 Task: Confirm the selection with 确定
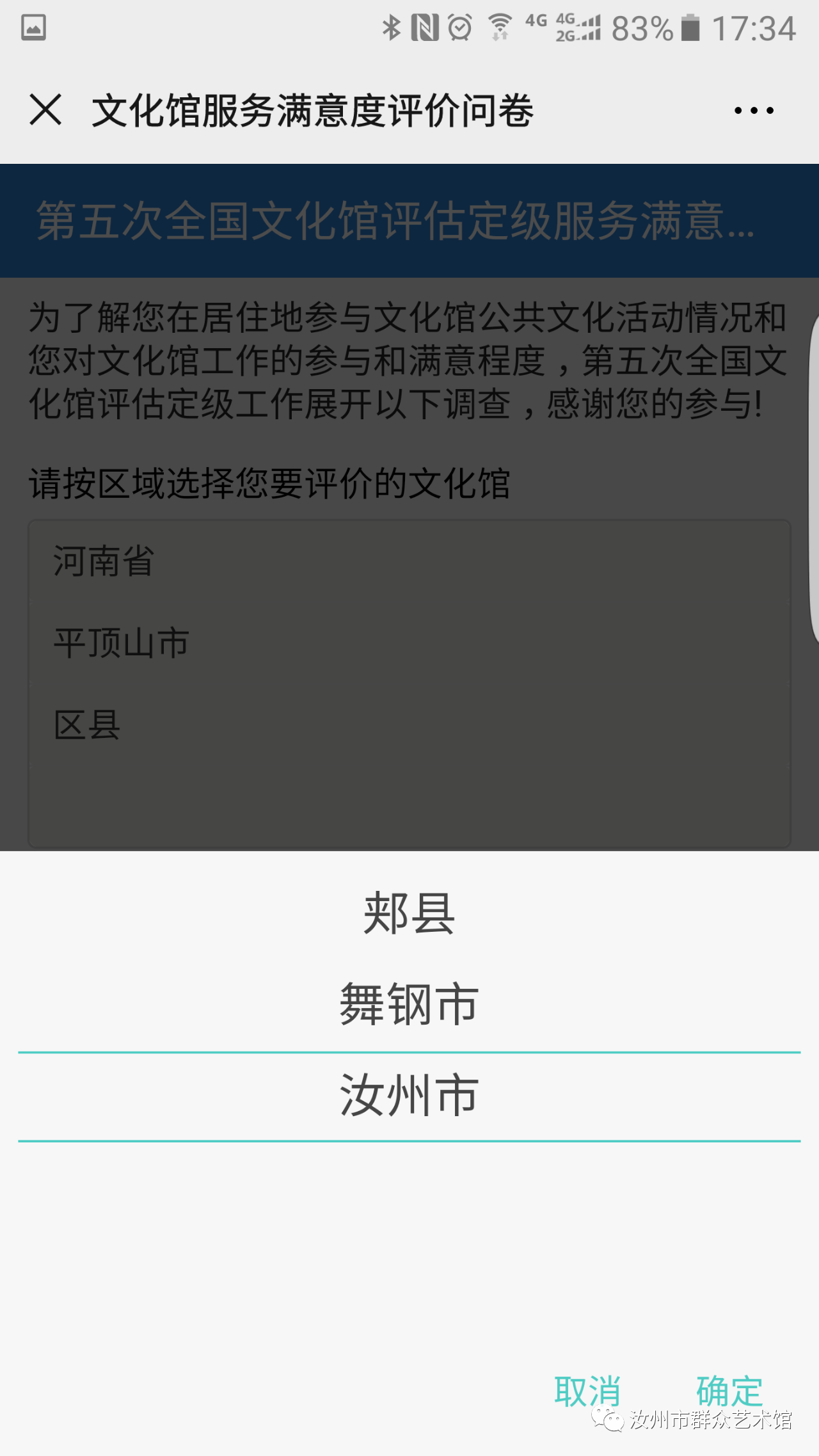(729, 1391)
